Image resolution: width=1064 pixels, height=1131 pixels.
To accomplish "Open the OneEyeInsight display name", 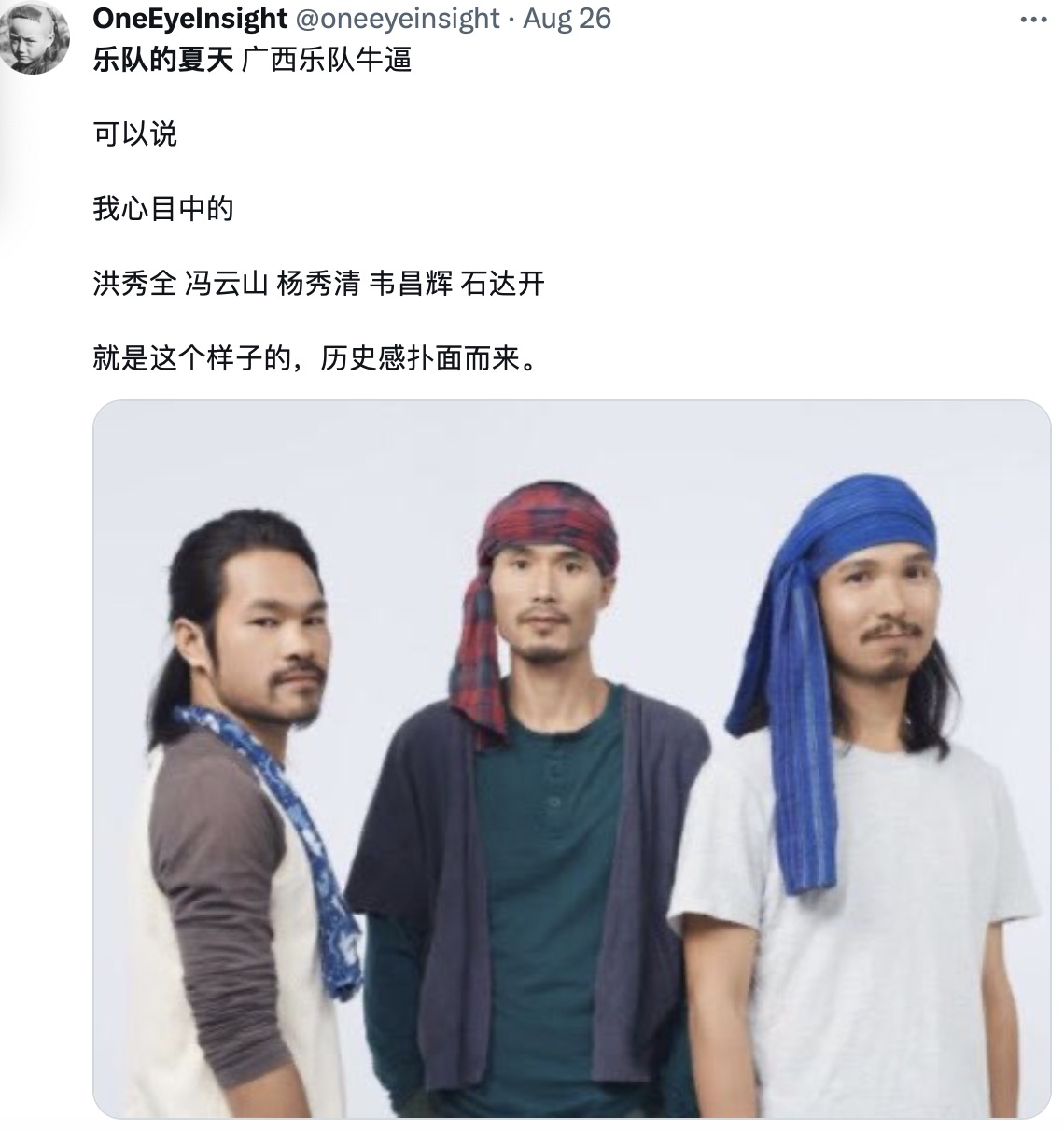I will click(190, 19).
